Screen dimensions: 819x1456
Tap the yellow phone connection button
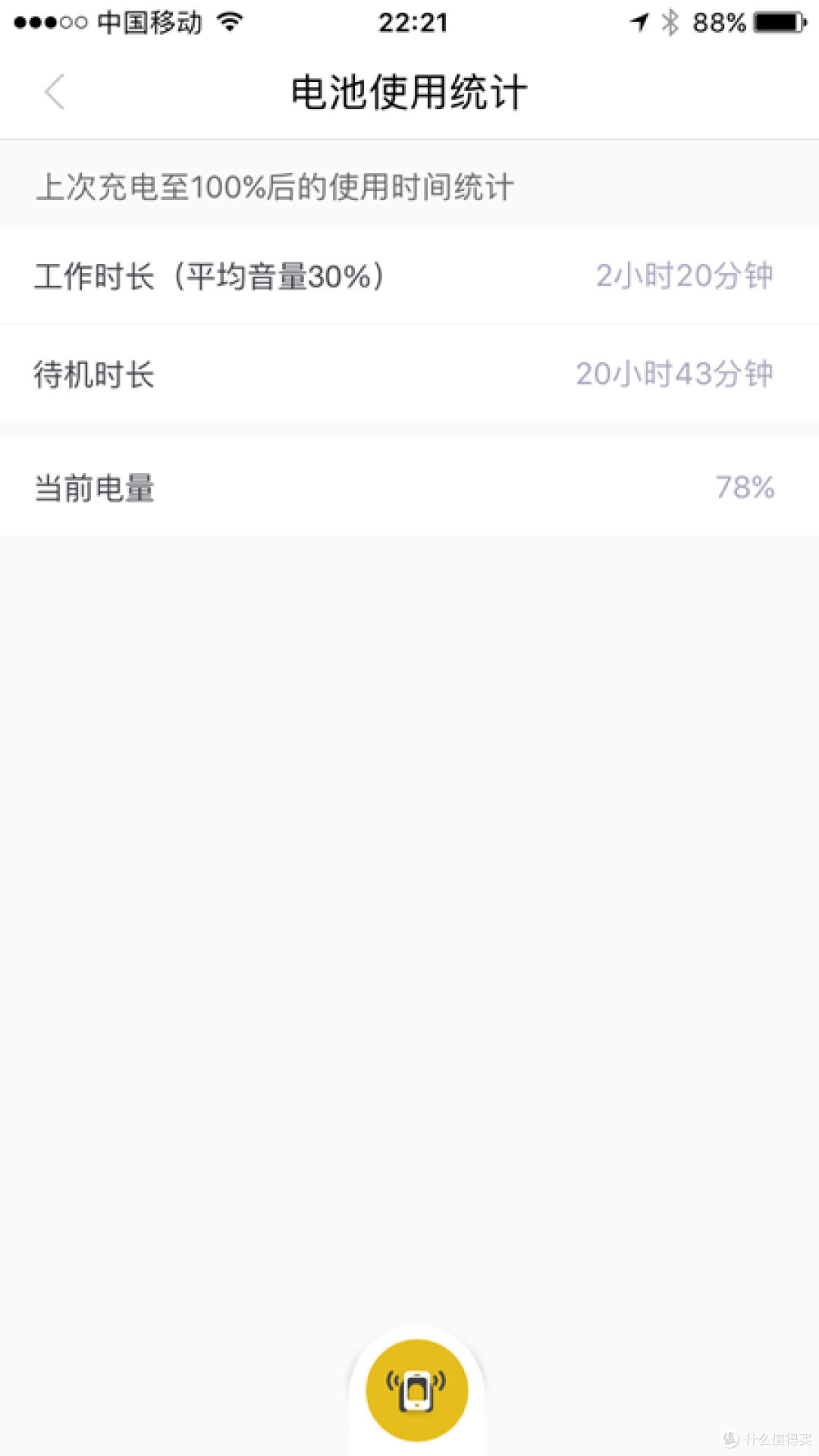point(416,1390)
